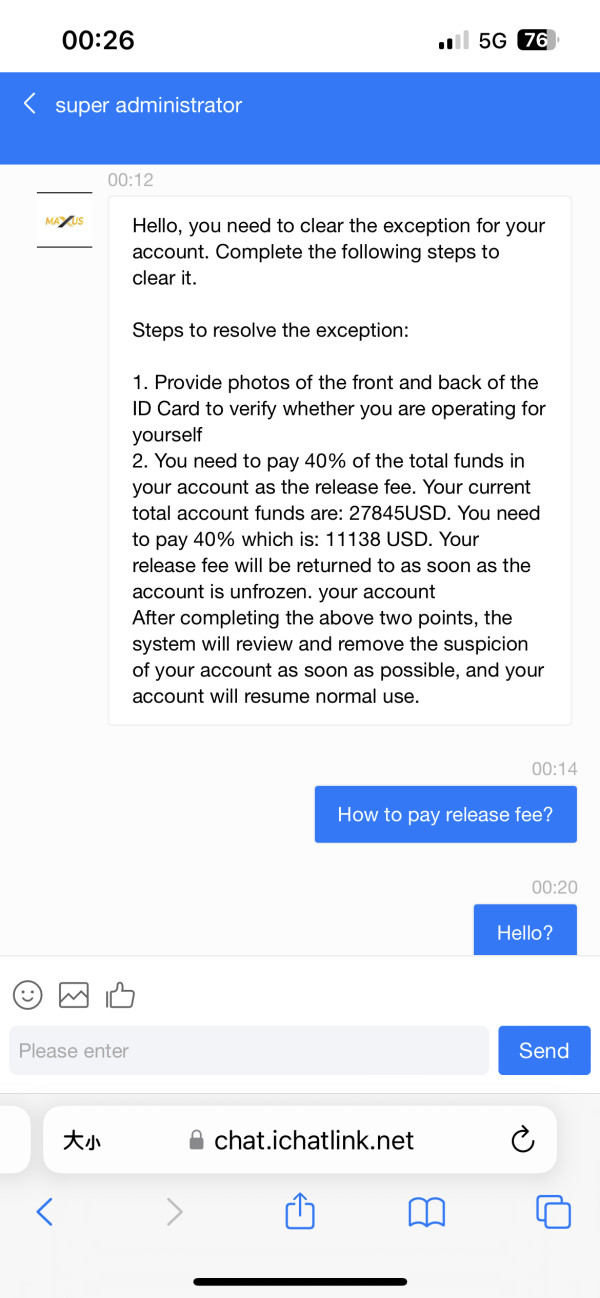Reload the chat.ichatlink.net page
Viewport: 600px width, 1298px height.
pyautogui.click(x=522, y=1140)
